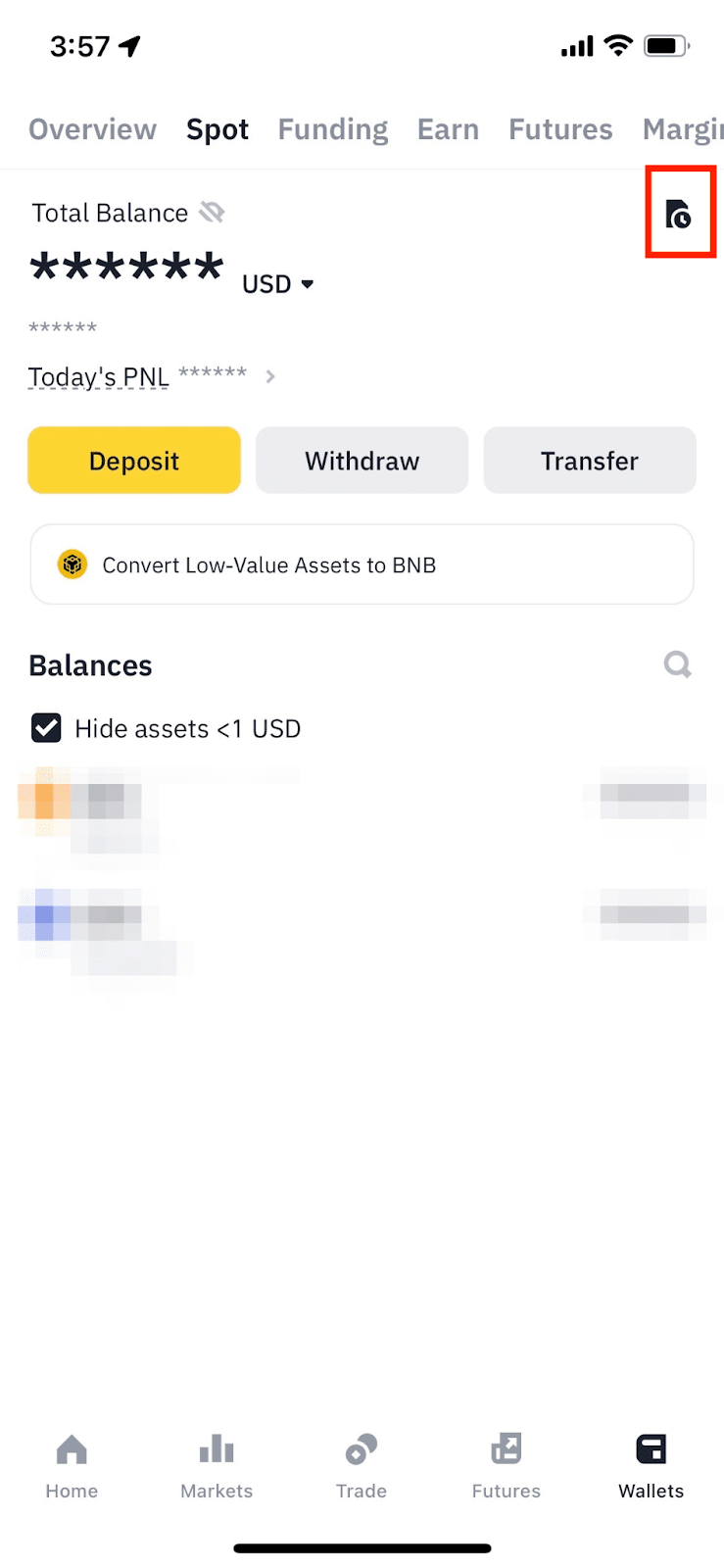This screenshot has width=724, height=1568.
Task: Open the Earn tab
Action: pos(448,129)
